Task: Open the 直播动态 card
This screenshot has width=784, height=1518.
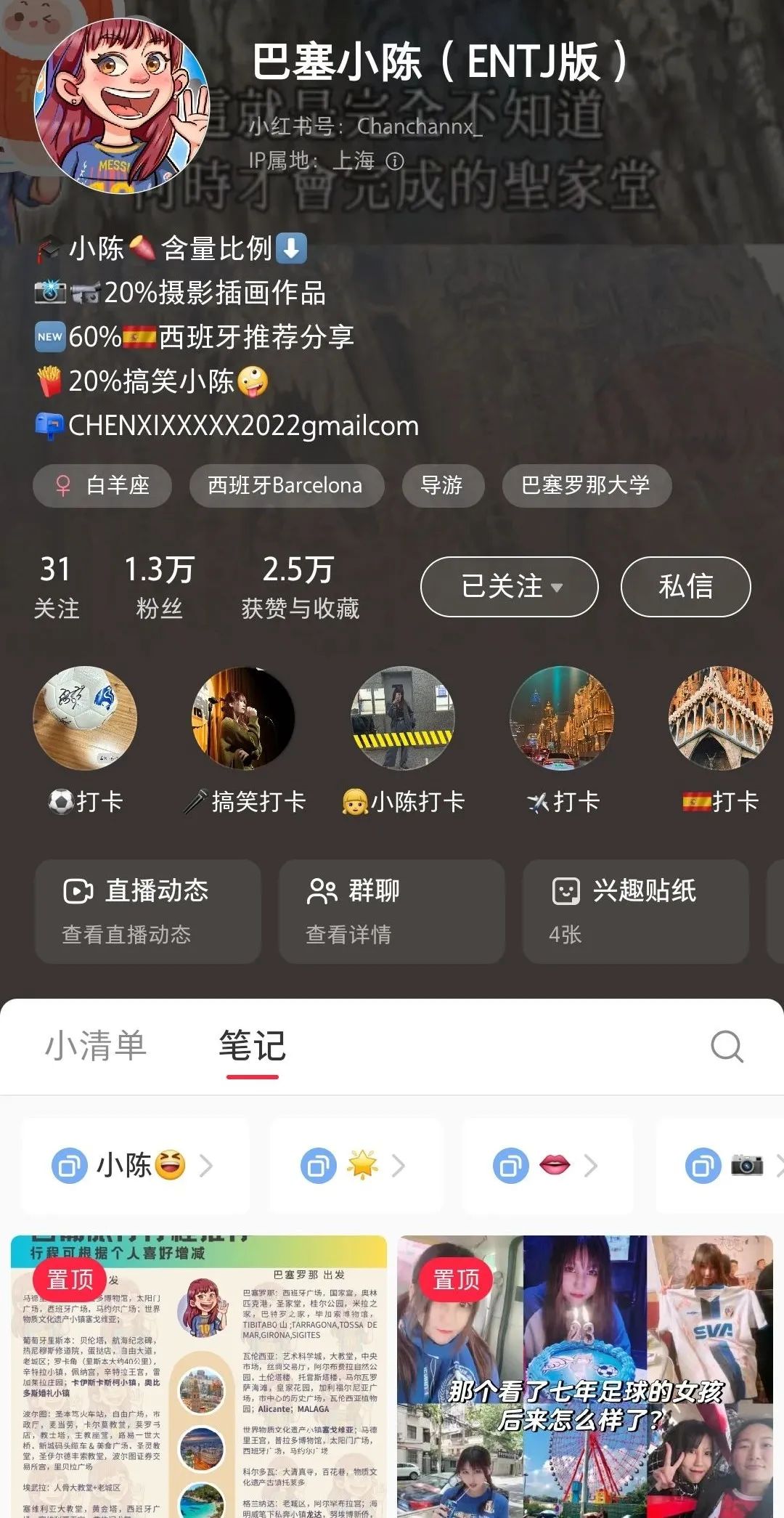Action: (148, 912)
